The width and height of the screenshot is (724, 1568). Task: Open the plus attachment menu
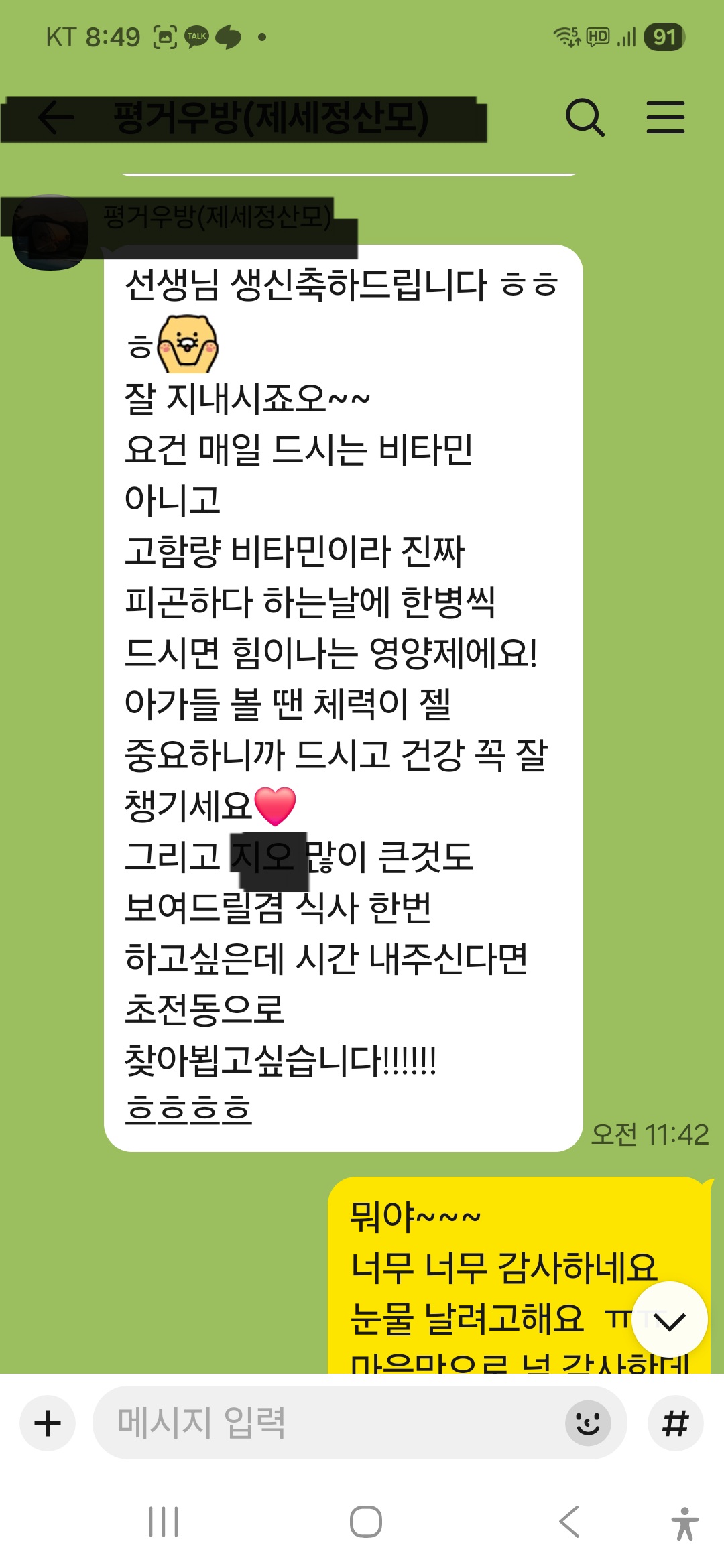[x=48, y=1423]
